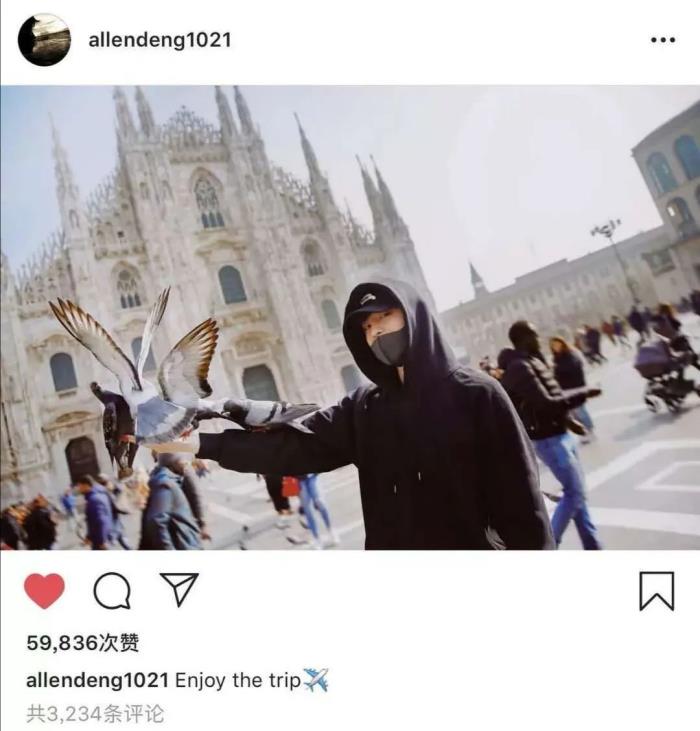Open the cathedral post photo

coord(350,318)
